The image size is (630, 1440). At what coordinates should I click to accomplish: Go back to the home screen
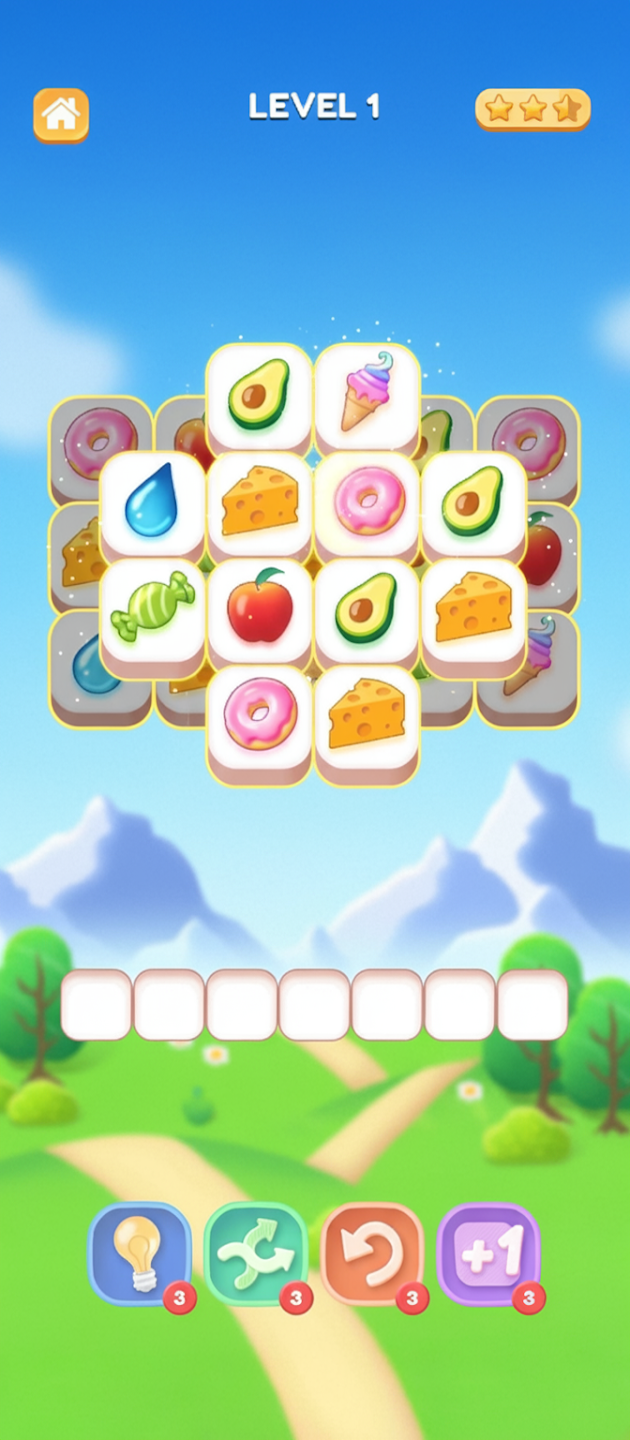(61, 115)
